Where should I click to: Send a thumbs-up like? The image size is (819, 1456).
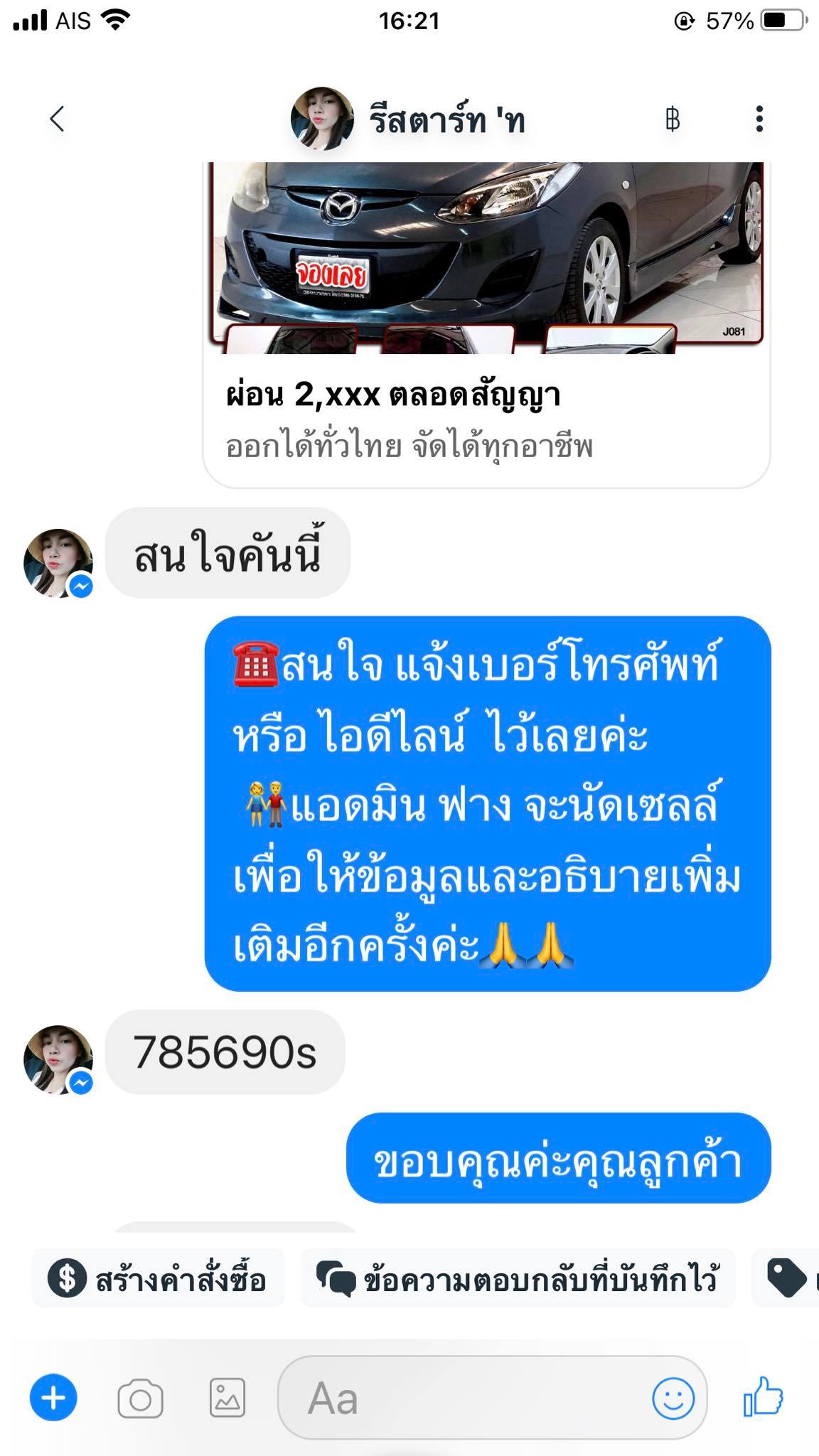tap(763, 1396)
